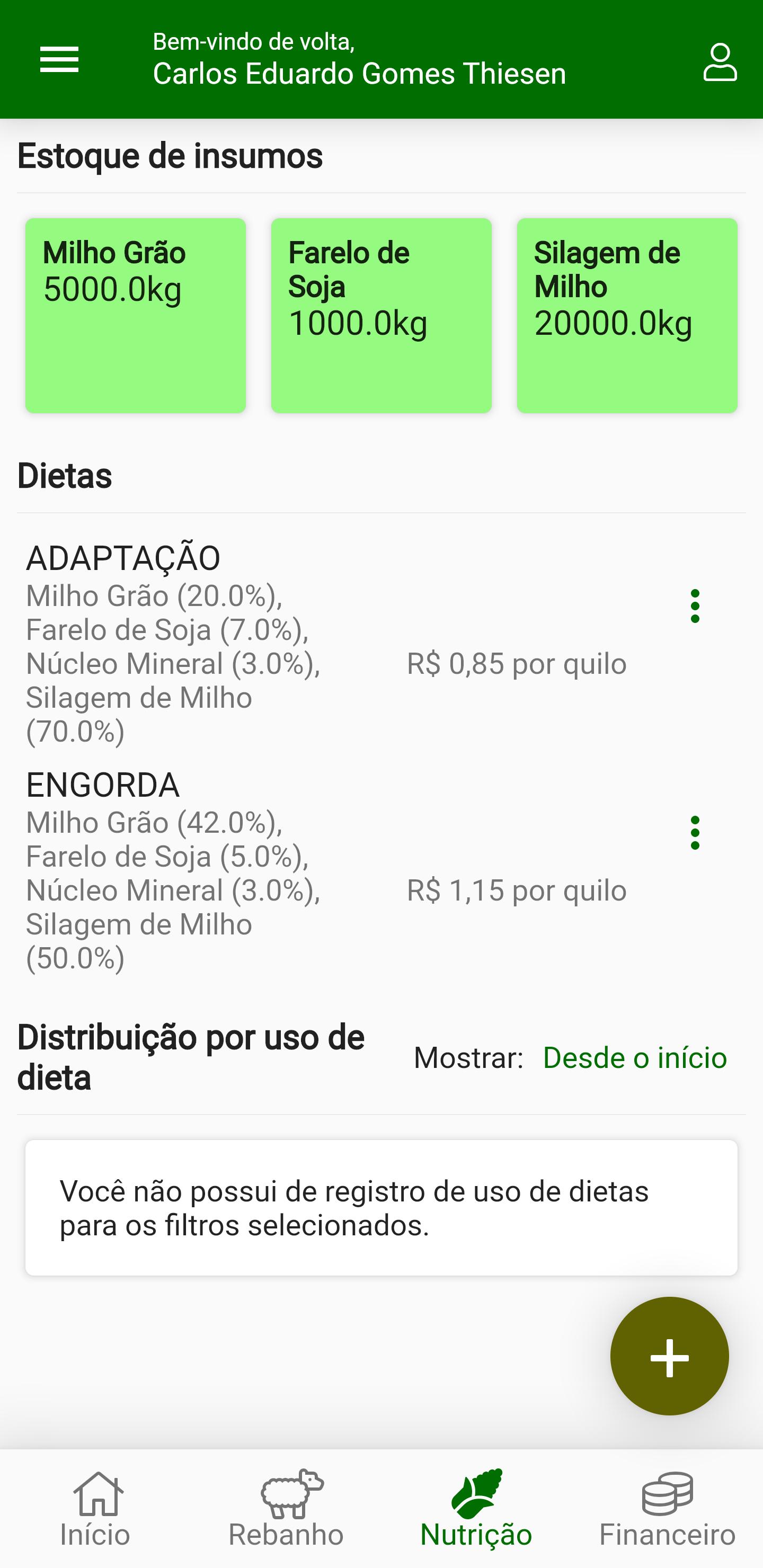Image resolution: width=763 pixels, height=1568 pixels.
Task: Open the options menu for the ENGORDA diet
Action: click(x=695, y=833)
